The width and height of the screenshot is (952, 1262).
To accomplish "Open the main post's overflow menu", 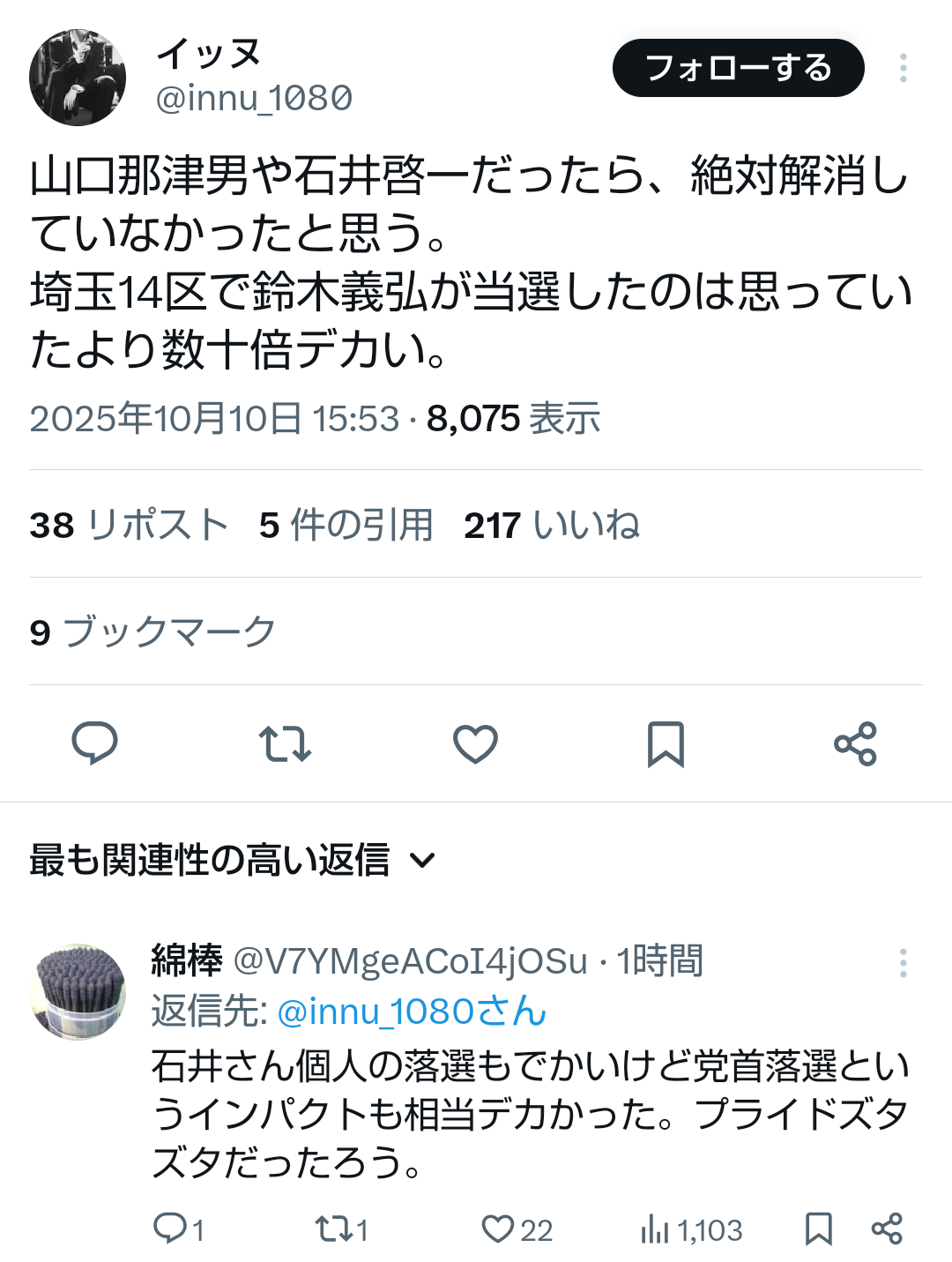I will point(903,68).
